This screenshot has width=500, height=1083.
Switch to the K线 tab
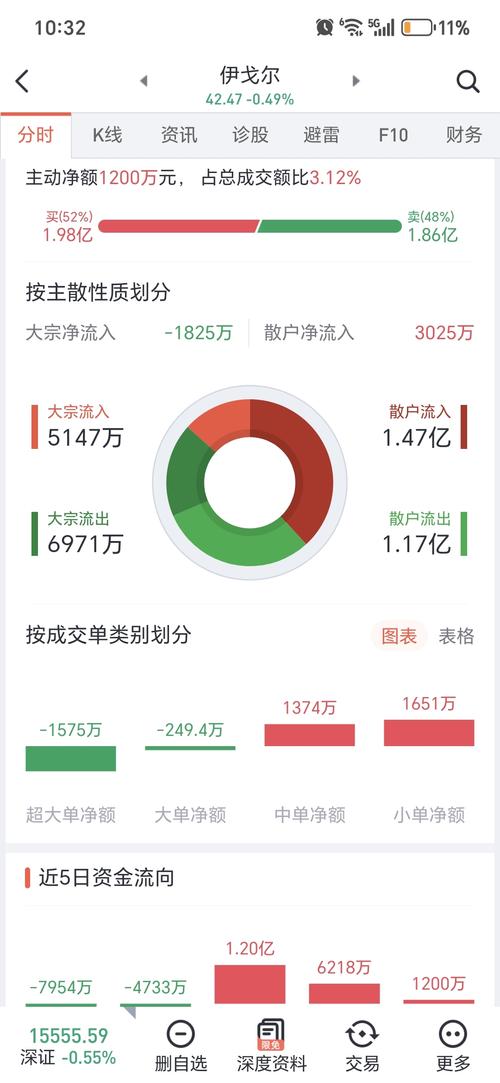point(107,135)
